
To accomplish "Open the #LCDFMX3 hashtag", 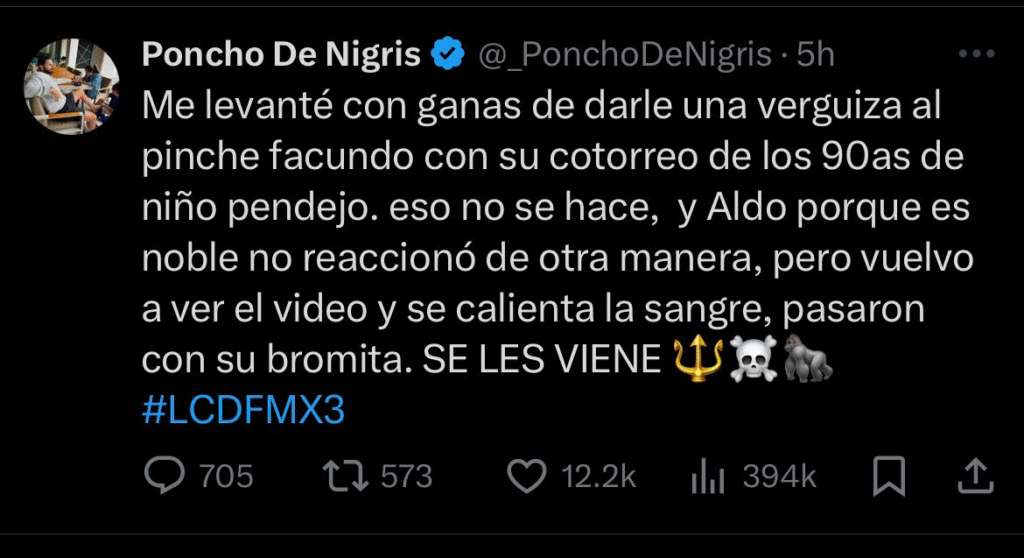I will [243, 411].
